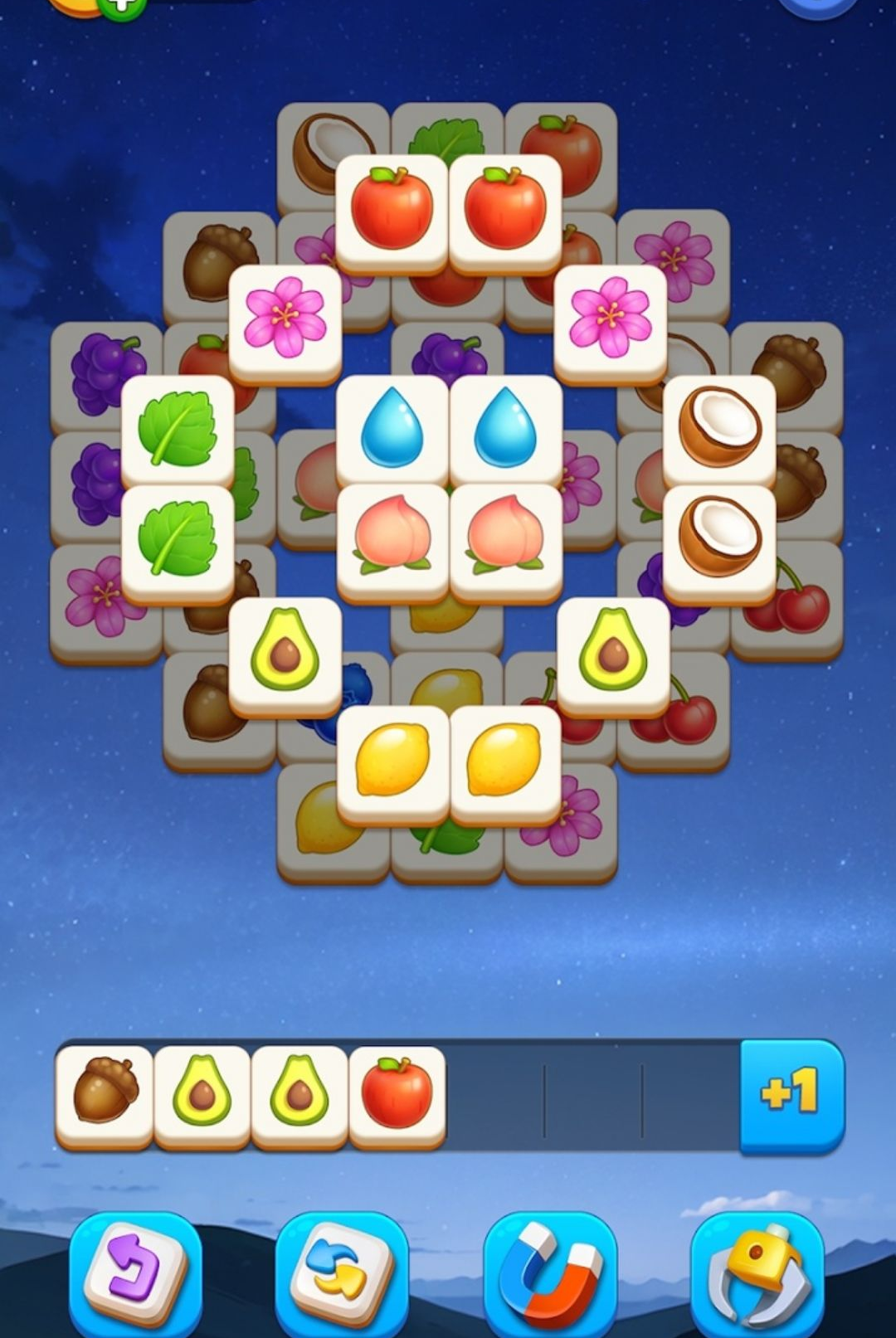Select the right red apple tile

pyautogui.click(x=505, y=212)
